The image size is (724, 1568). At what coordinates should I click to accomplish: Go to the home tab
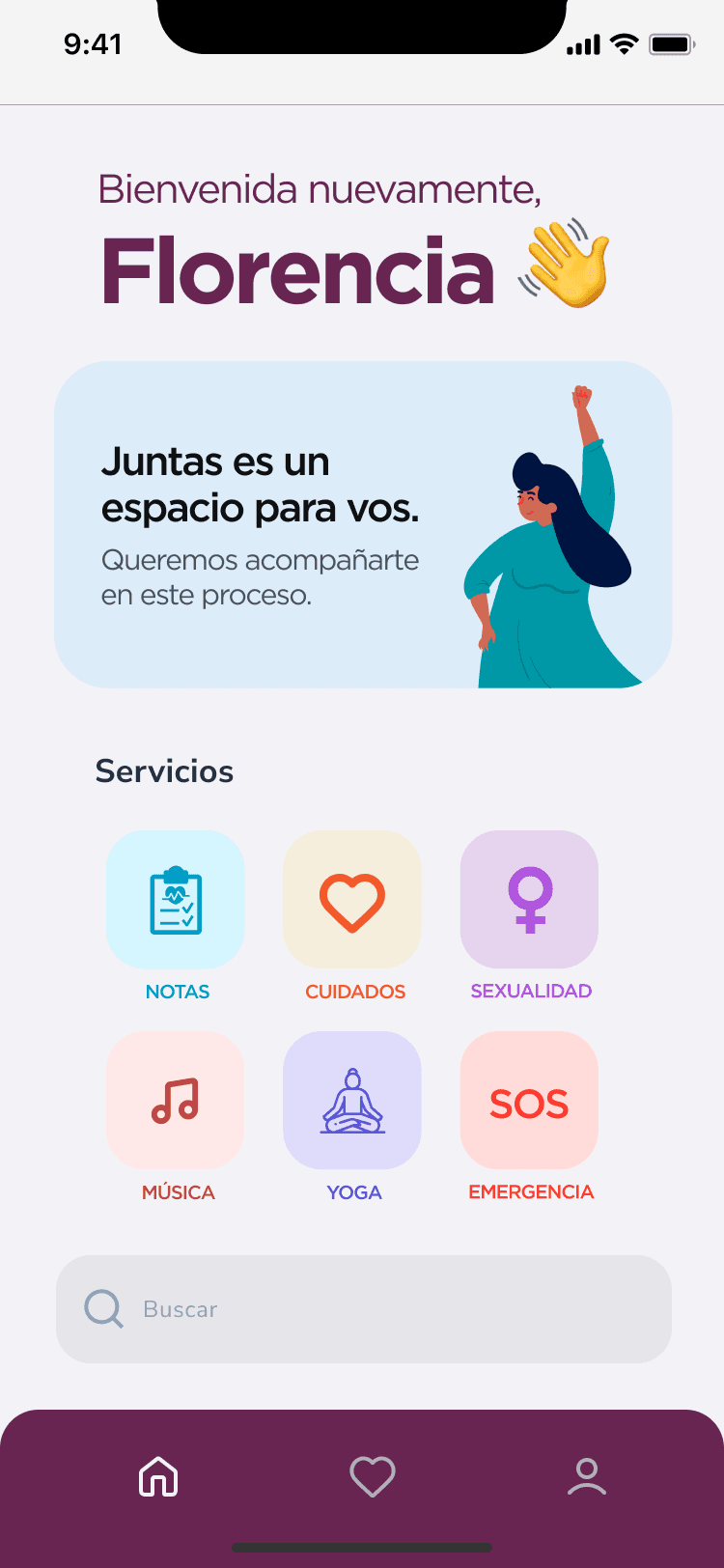(x=158, y=1476)
